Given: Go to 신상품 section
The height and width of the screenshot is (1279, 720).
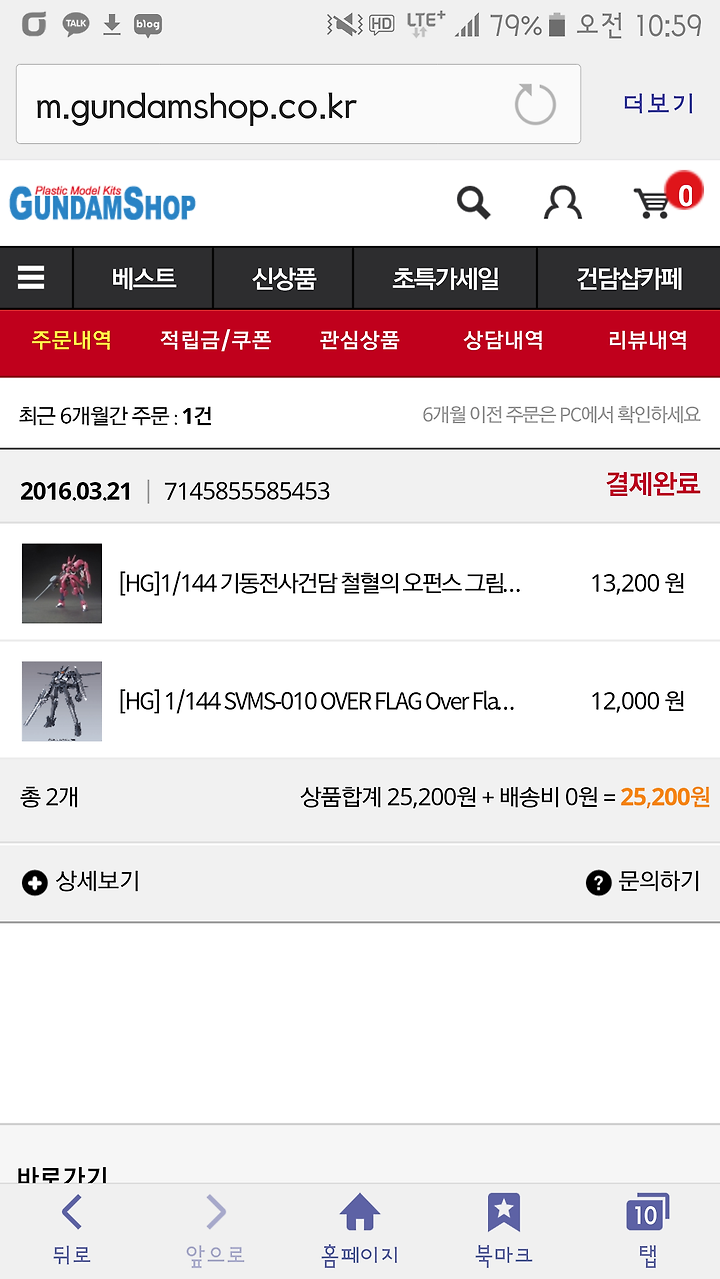Looking at the screenshot, I should pyautogui.click(x=283, y=278).
